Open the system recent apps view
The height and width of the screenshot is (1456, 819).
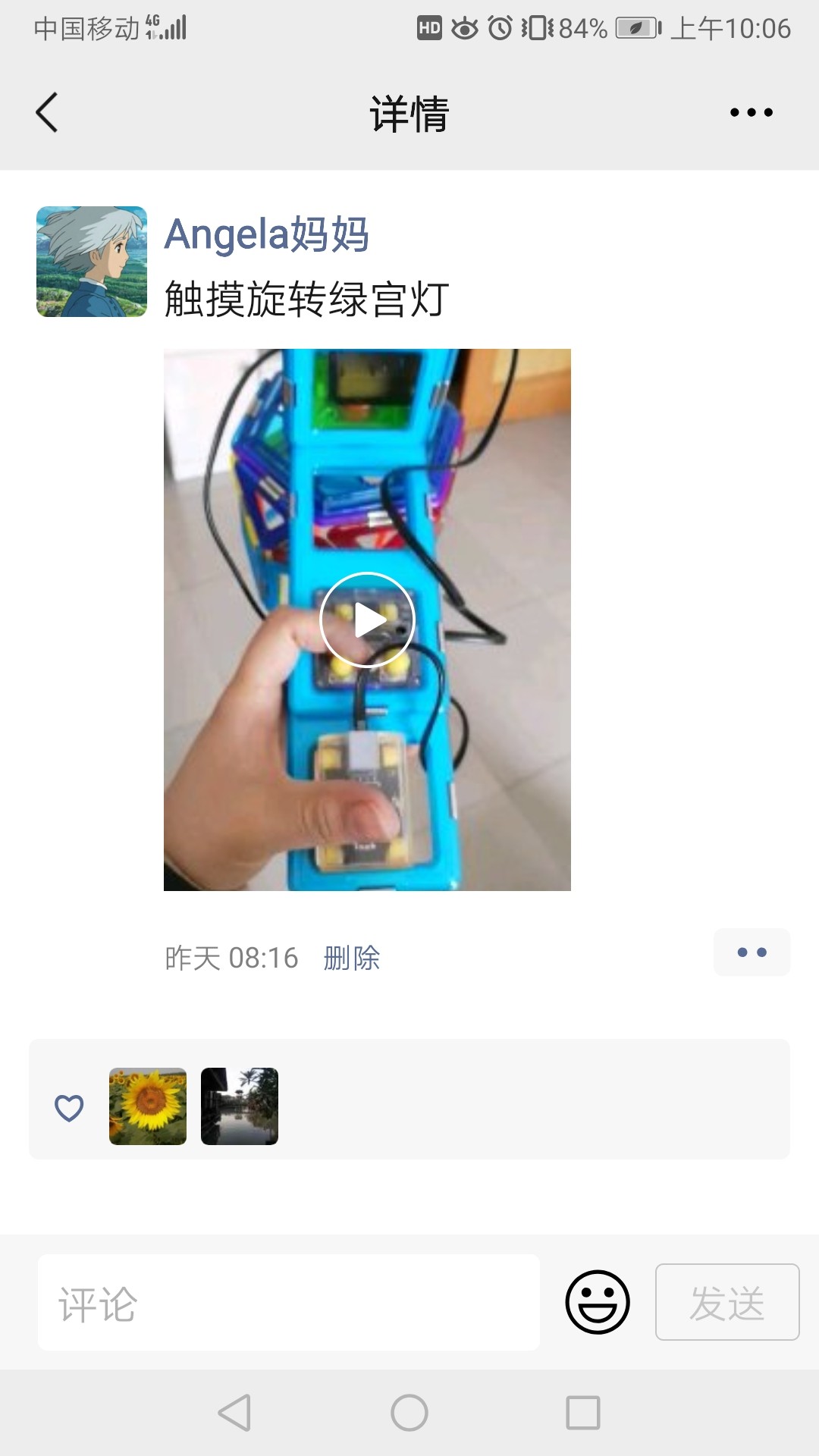point(583,1413)
